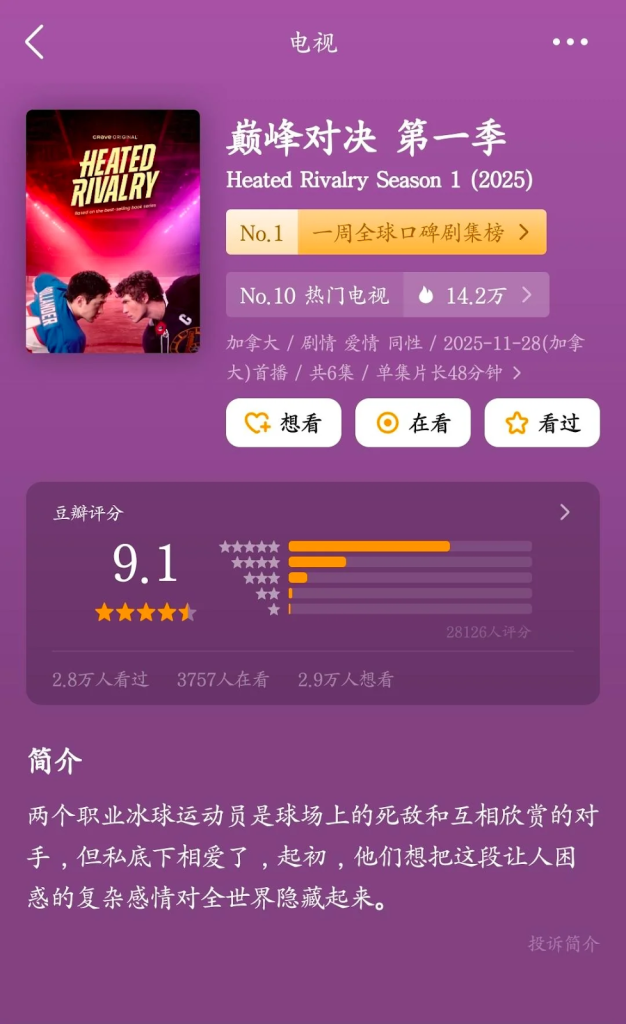Open the three-dot overflow menu

(x=570, y=42)
